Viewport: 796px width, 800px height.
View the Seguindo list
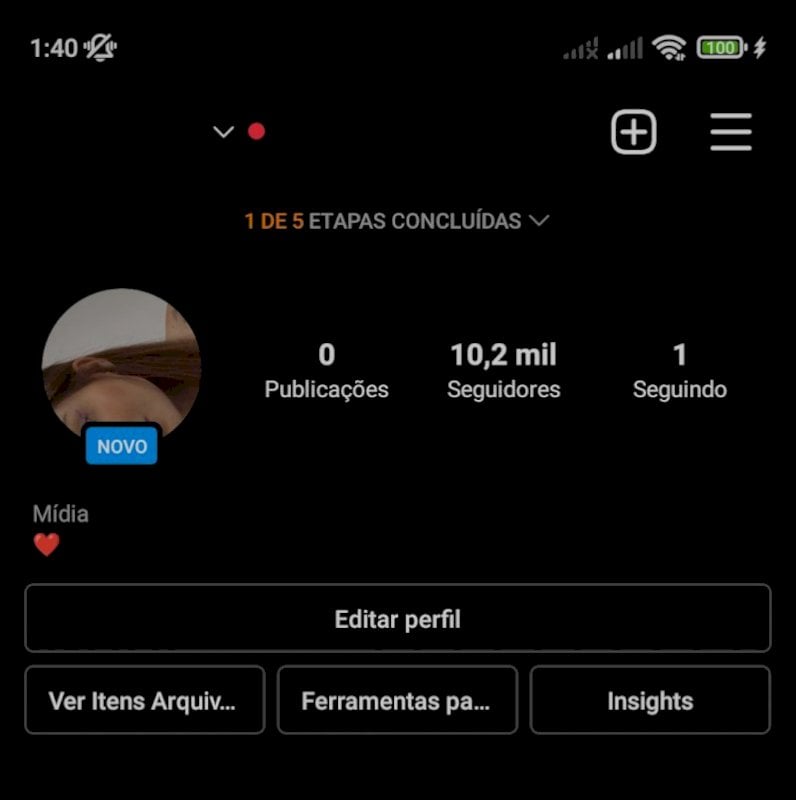680,370
